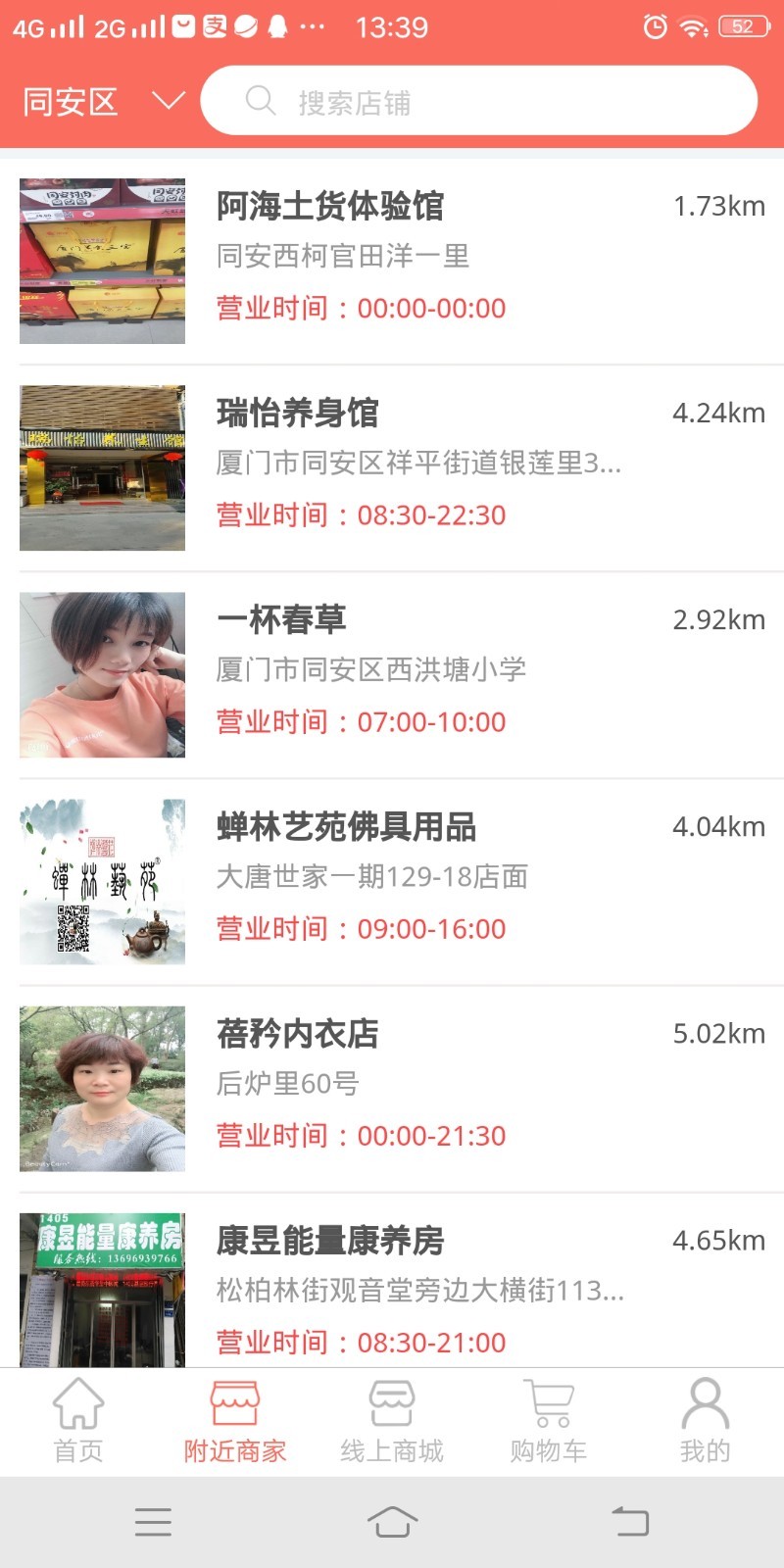The height and width of the screenshot is (1568, 784).
Task: Tap the system back button
Action: coord(630,1522)
